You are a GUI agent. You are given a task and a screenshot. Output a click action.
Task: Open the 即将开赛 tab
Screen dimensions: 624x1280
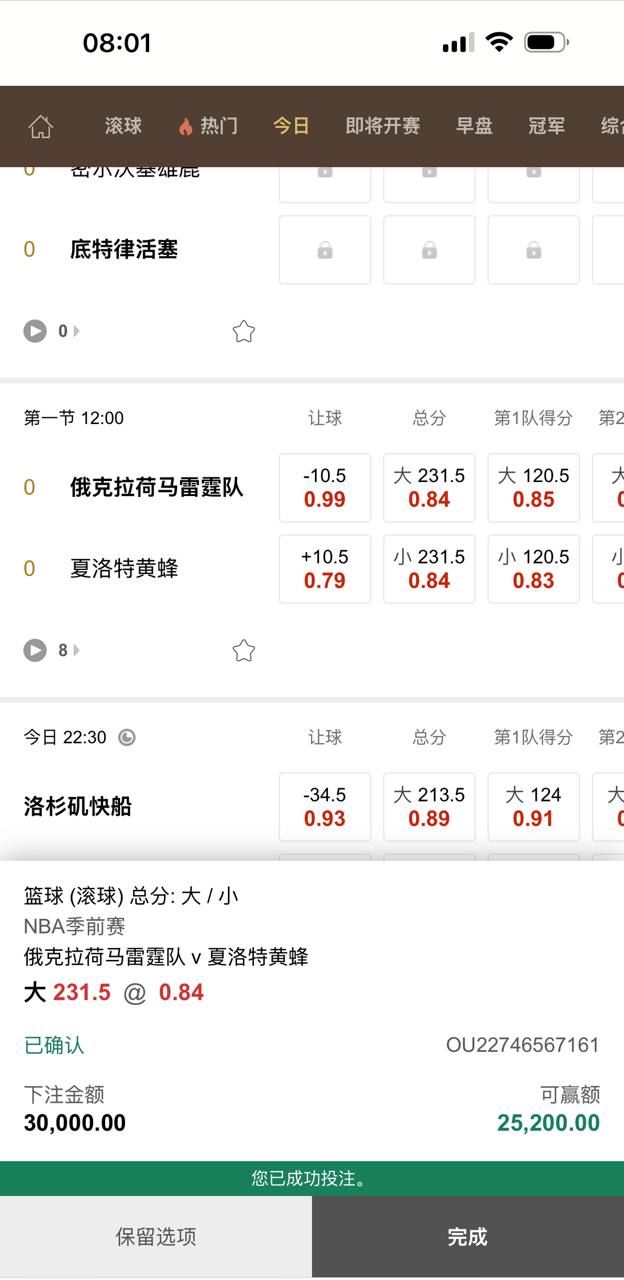point(382,126)
